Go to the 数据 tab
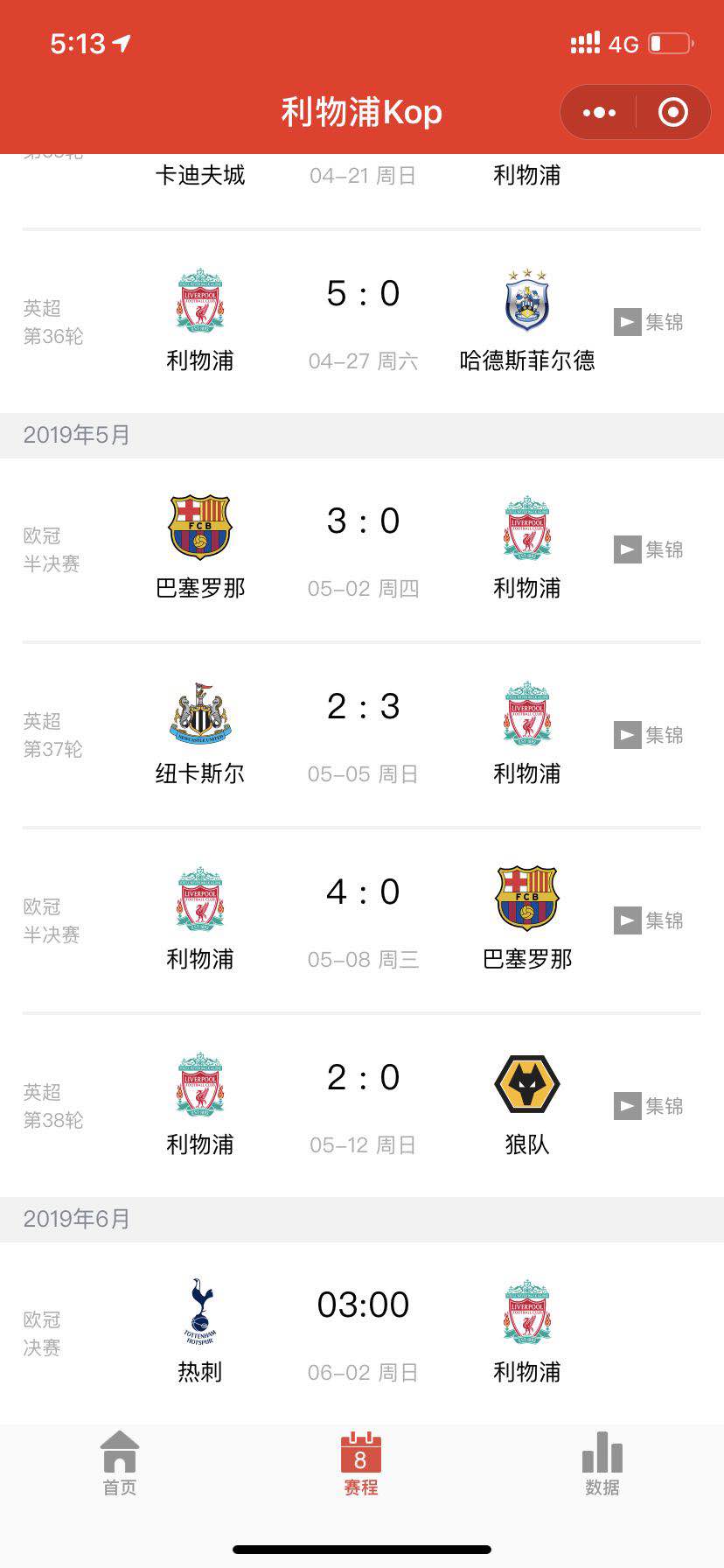 pyautogui.click(x=602, y=1464)
